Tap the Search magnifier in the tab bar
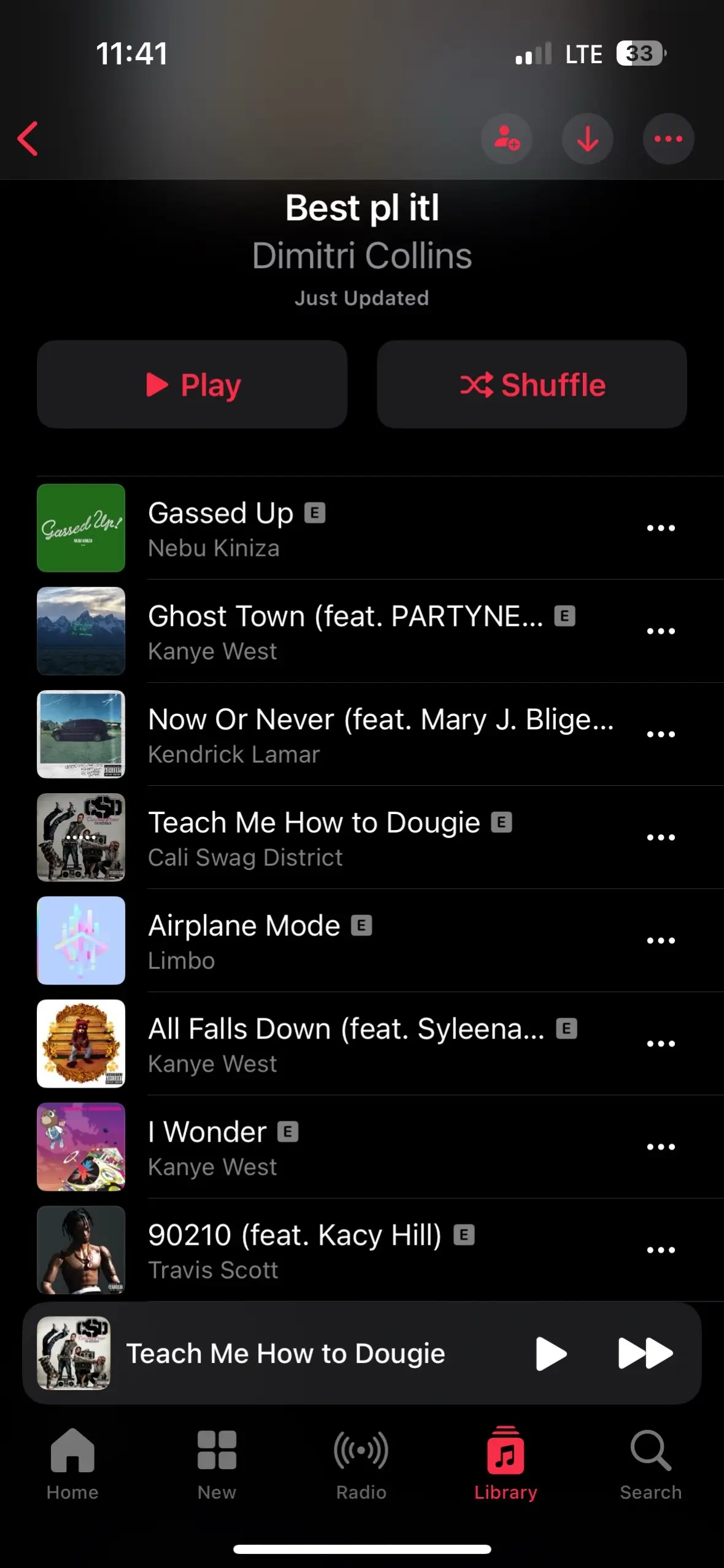The height and width of the screenshot is (1568, 724). pos(651,1466)
